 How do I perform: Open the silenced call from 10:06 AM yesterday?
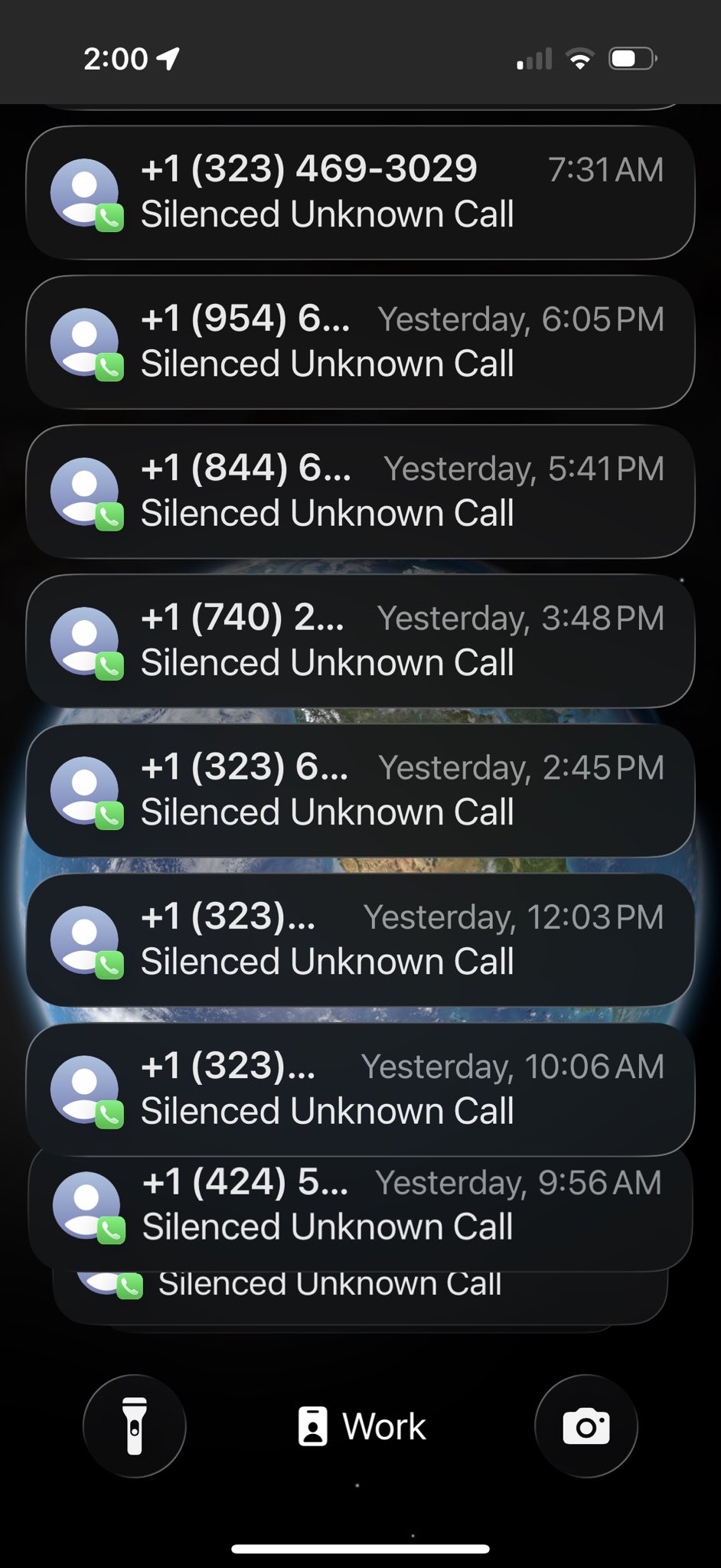[360, 1088]
